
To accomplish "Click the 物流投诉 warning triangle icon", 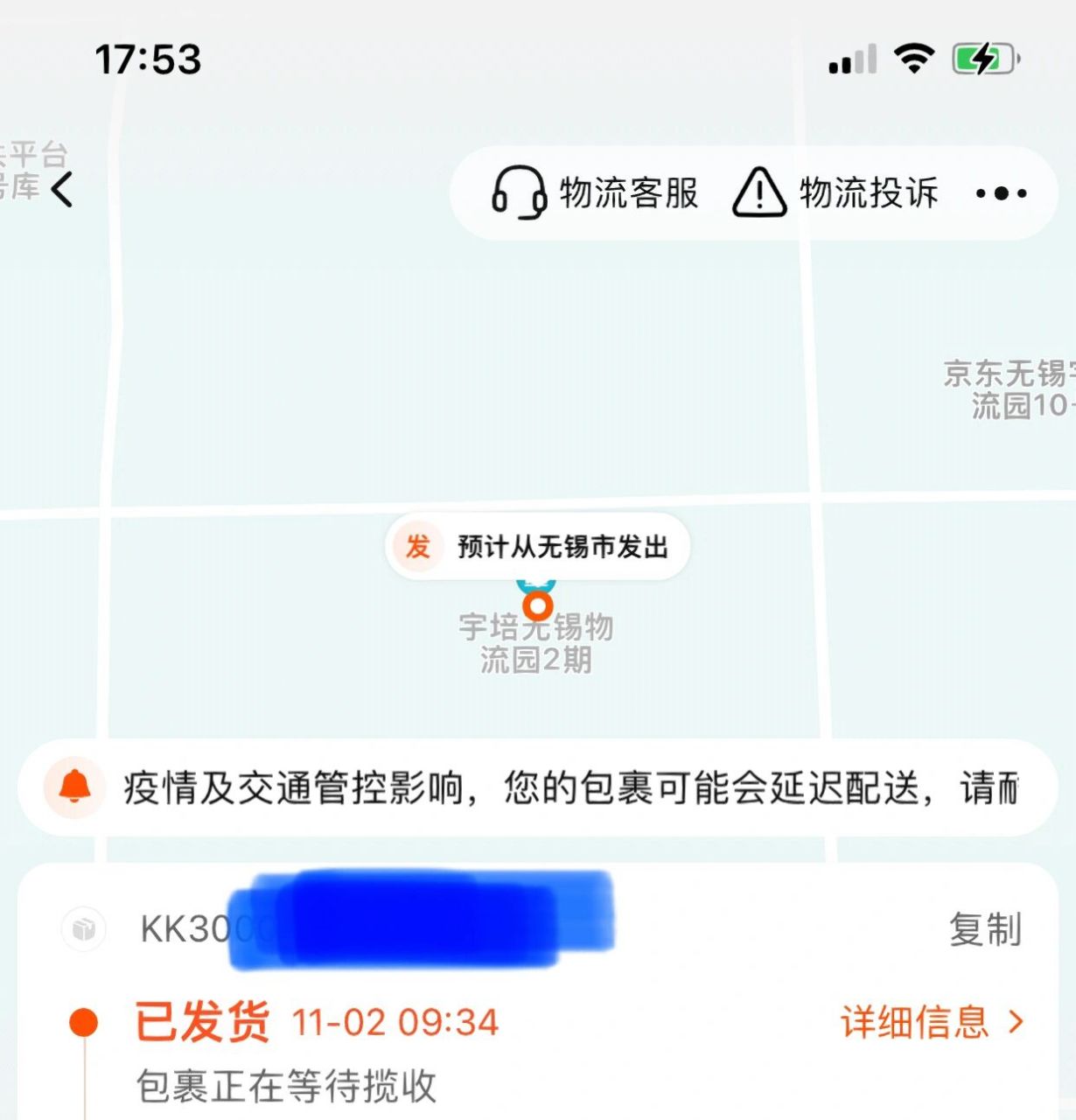I will tap(759, 191).
